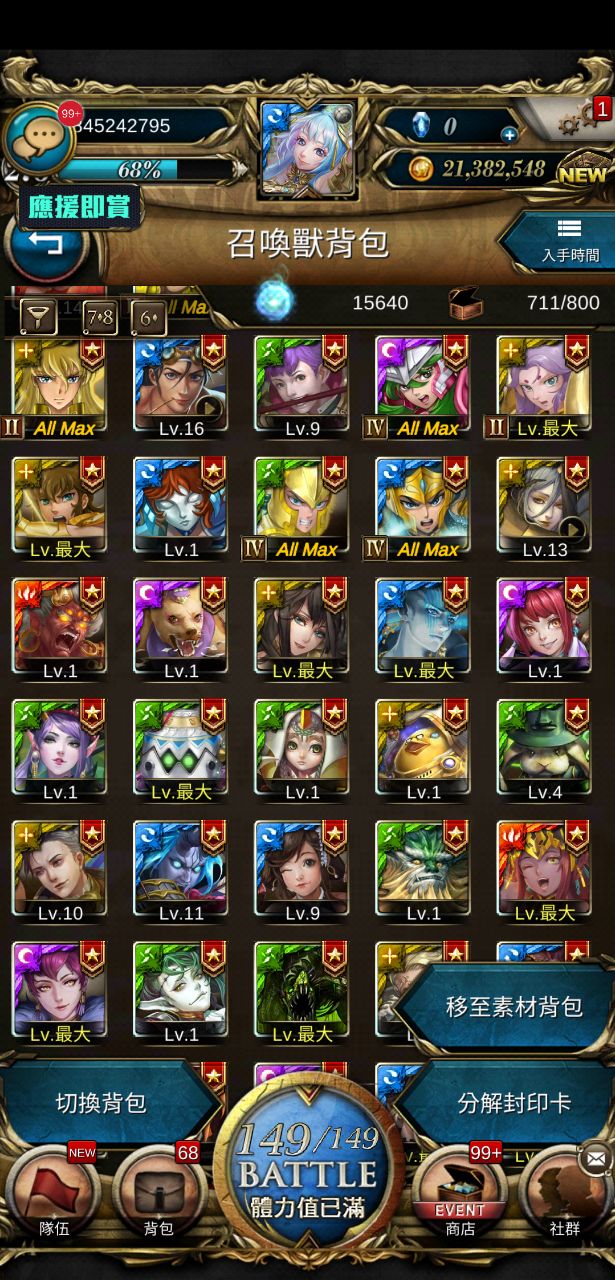Open the Lv.13 card with play icon
Viewport: 615px width, 1280px height.
click(x=544, y=506)
